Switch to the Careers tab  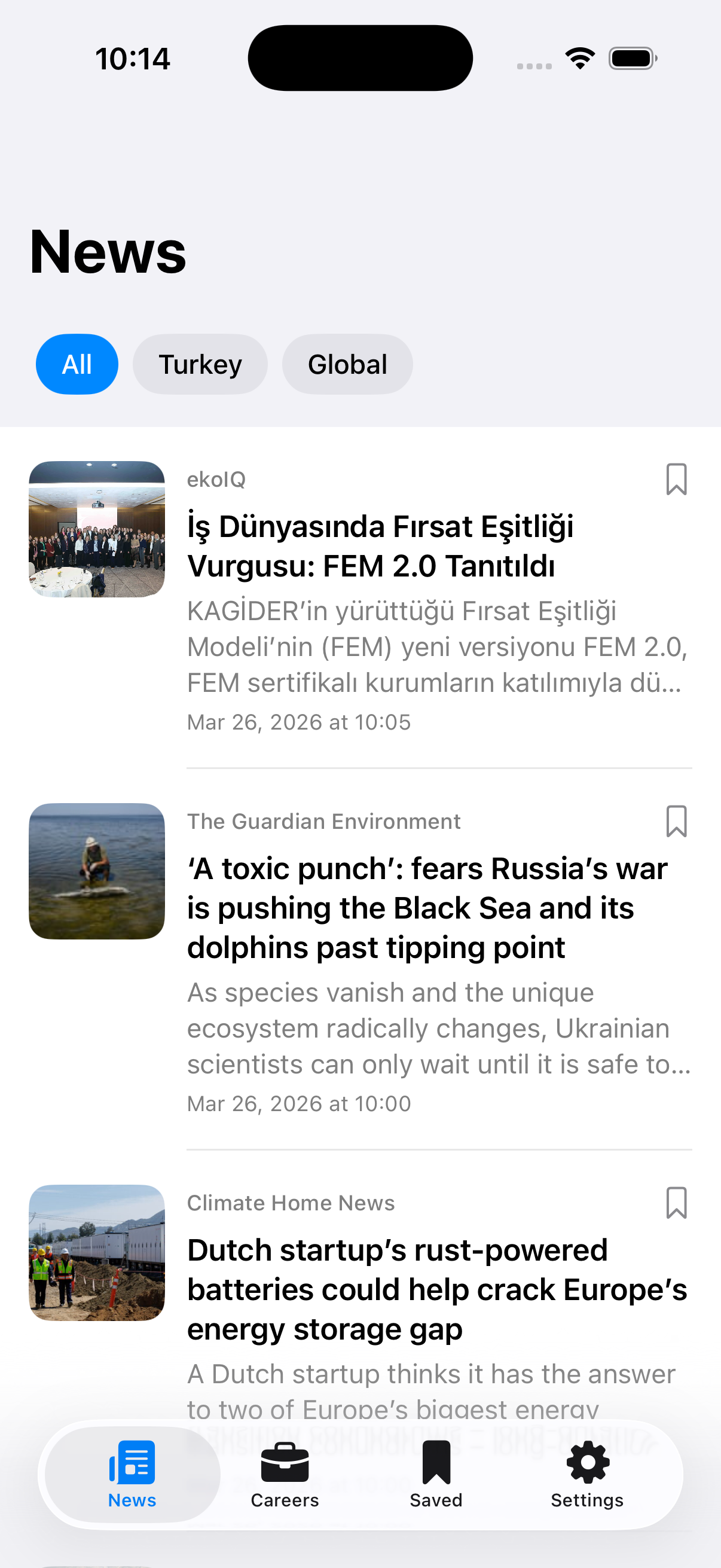click(x=284, y=1474)
